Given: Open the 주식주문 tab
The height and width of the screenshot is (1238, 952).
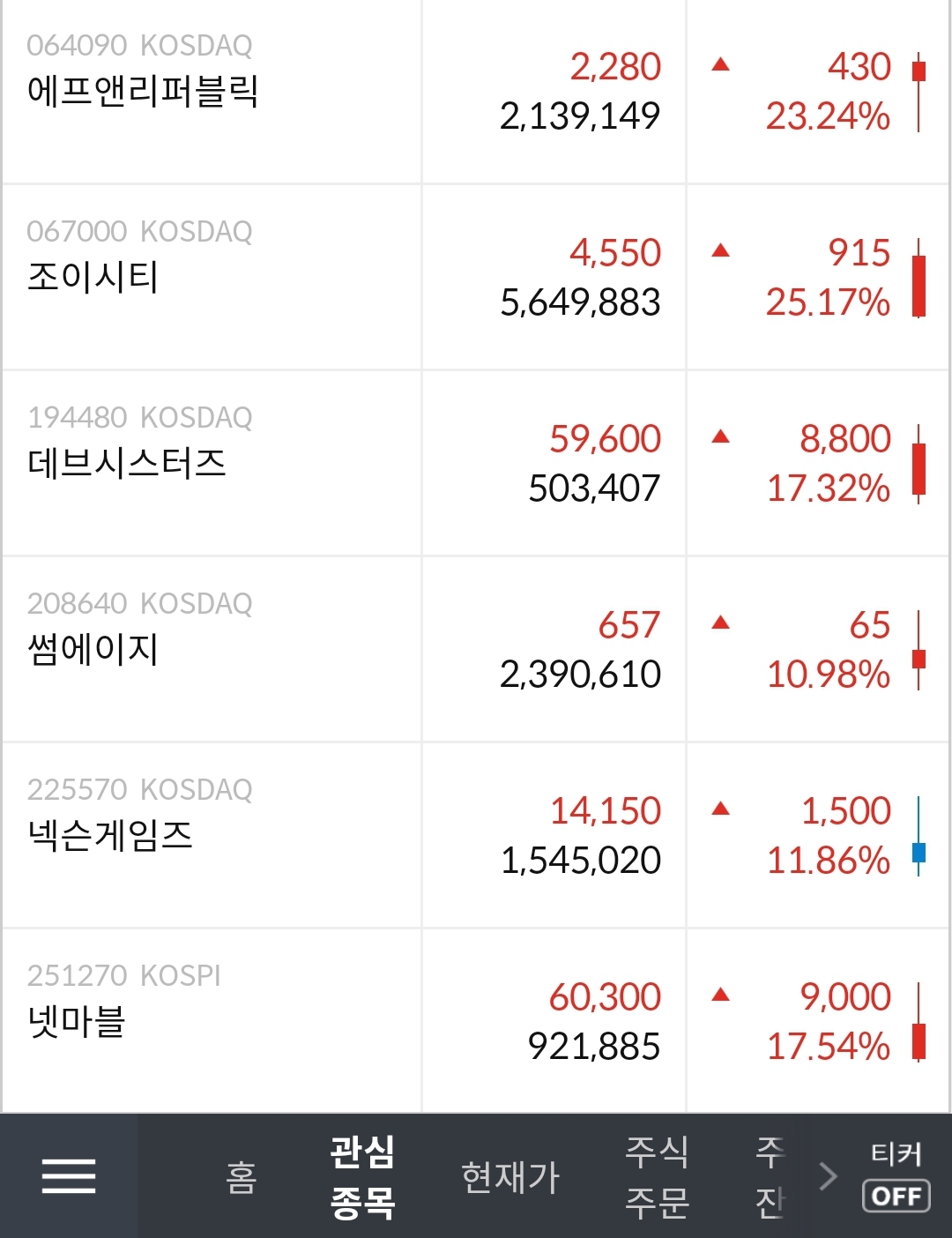Looking at the screenshot, I should [x=657, y=1177].
